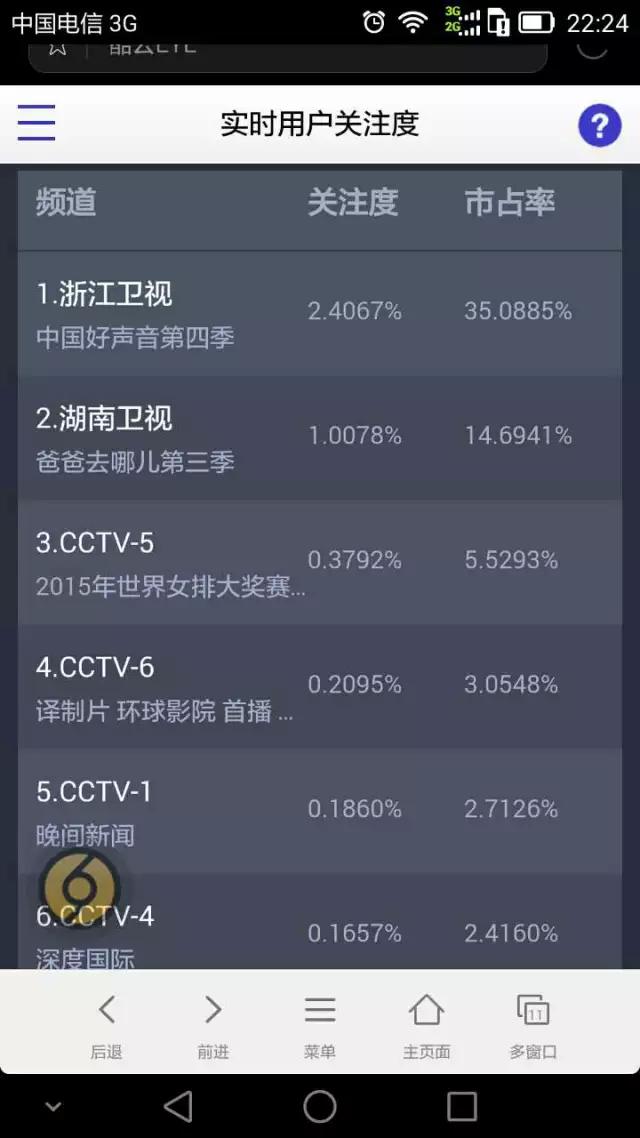Go to the 主页面 home page
640x1138 pixels.
click(427, 1024)
